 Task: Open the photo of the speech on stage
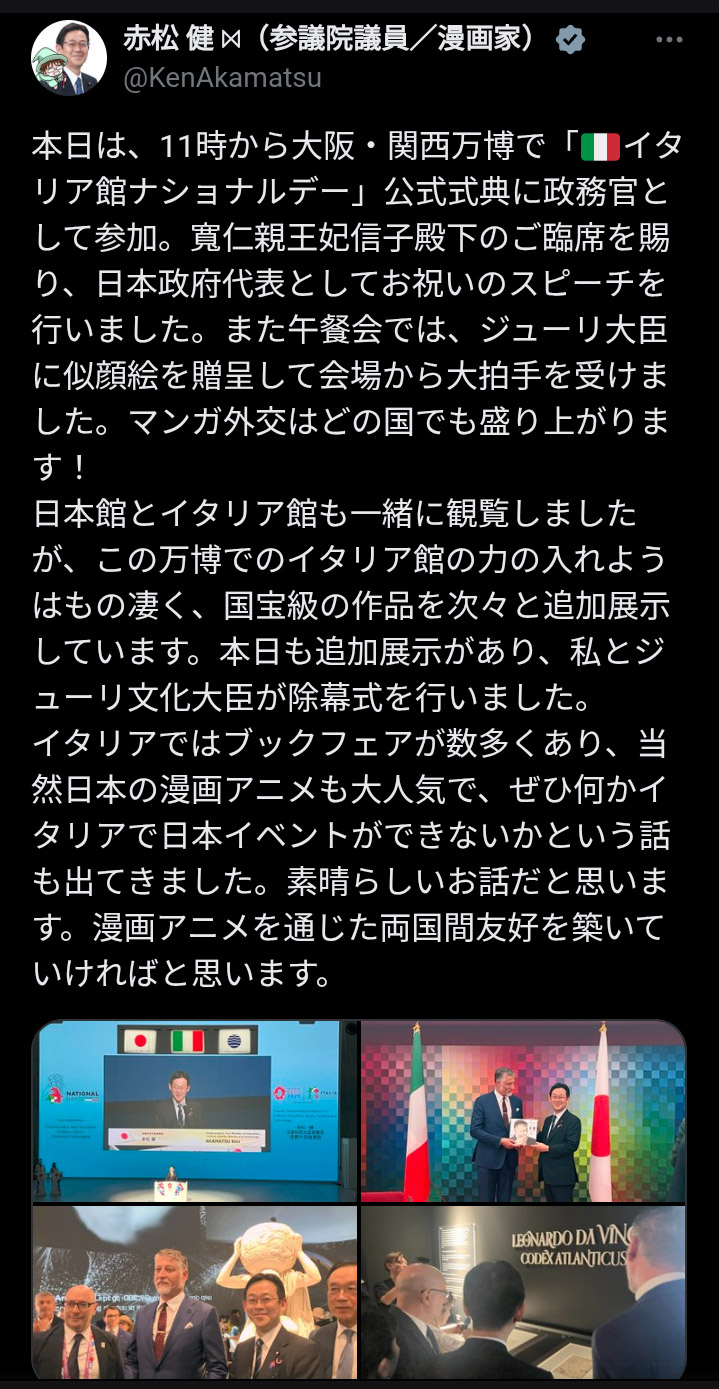195,1111
